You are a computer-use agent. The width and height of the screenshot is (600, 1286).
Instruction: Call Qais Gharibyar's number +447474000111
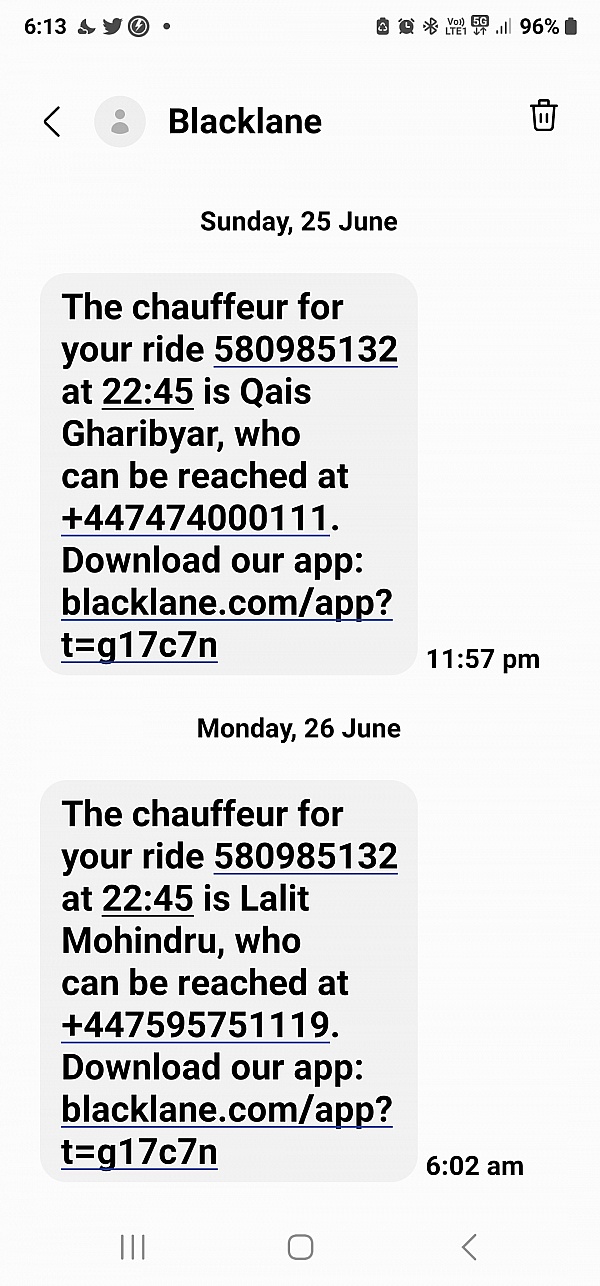point(195,518)
